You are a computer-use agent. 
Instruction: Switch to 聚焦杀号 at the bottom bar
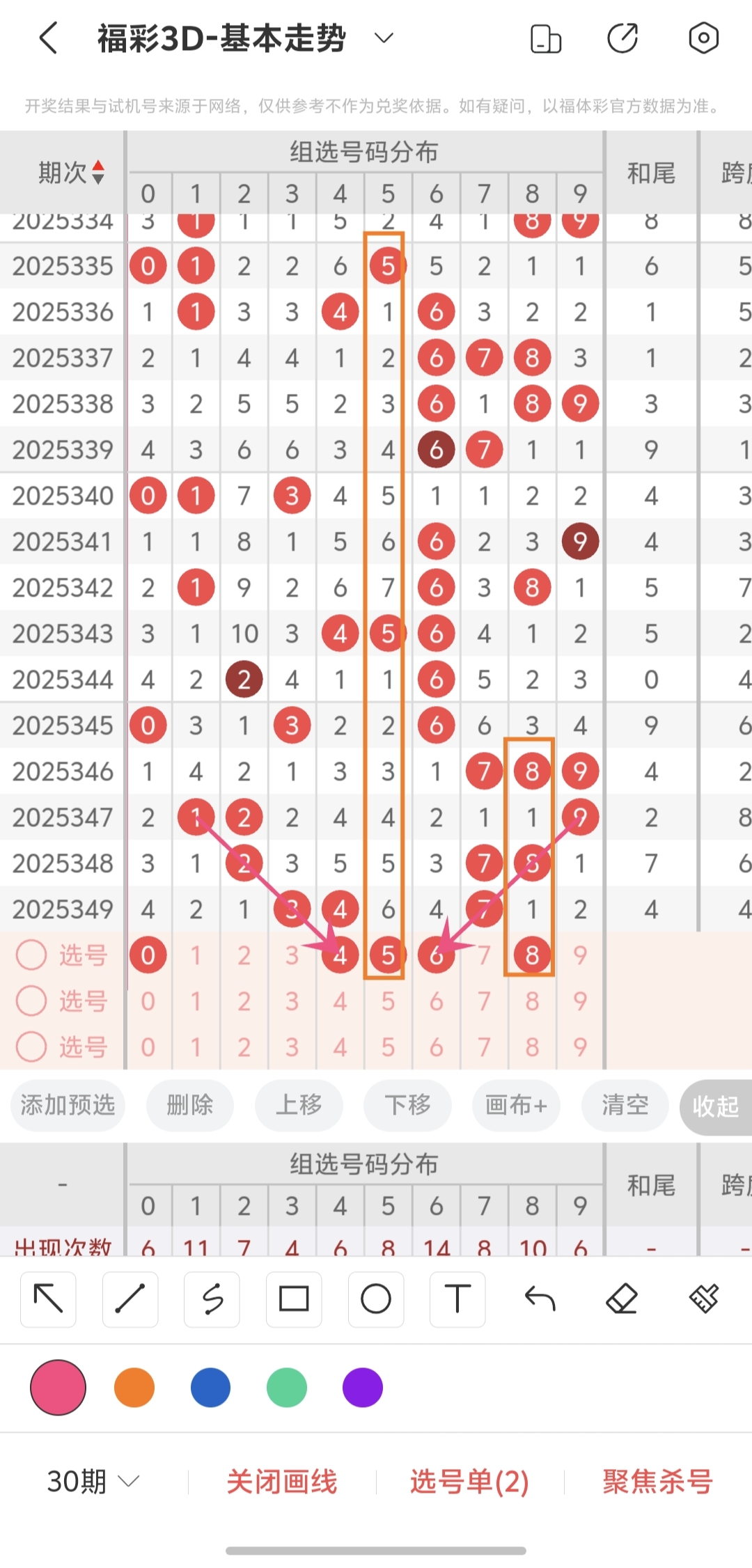click(655, 1482)
